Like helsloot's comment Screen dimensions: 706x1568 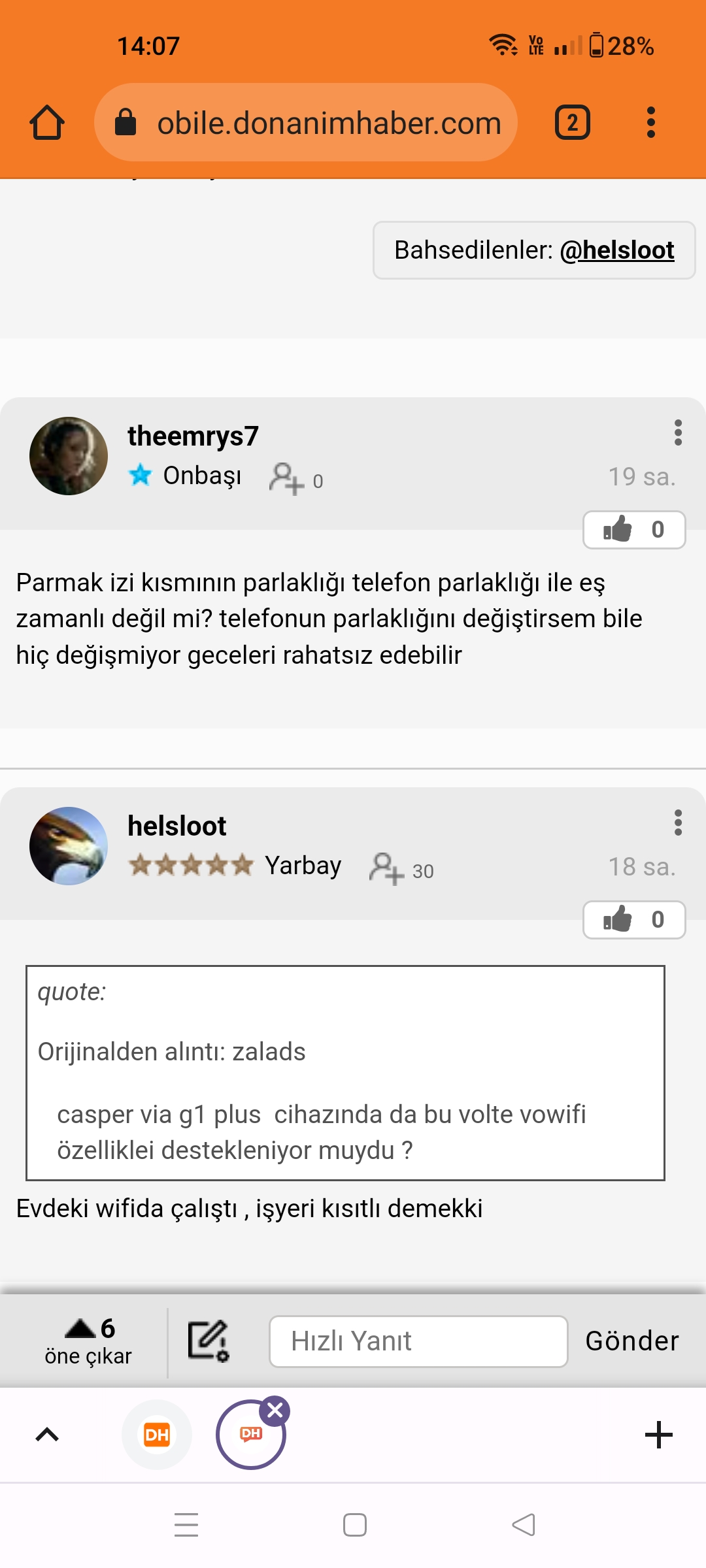[x=634, y=920]
